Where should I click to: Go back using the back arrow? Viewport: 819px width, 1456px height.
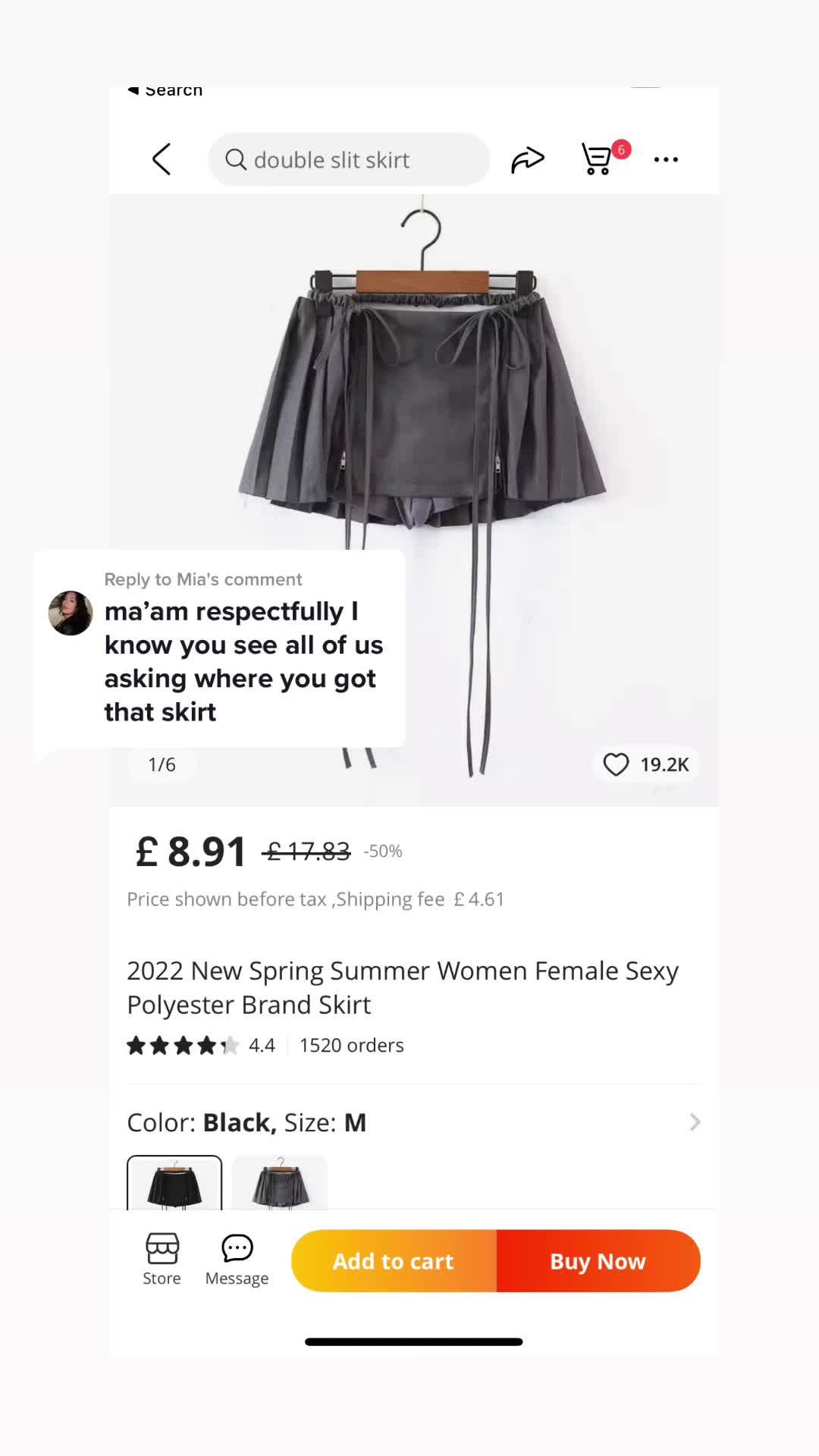pos(162,159)
